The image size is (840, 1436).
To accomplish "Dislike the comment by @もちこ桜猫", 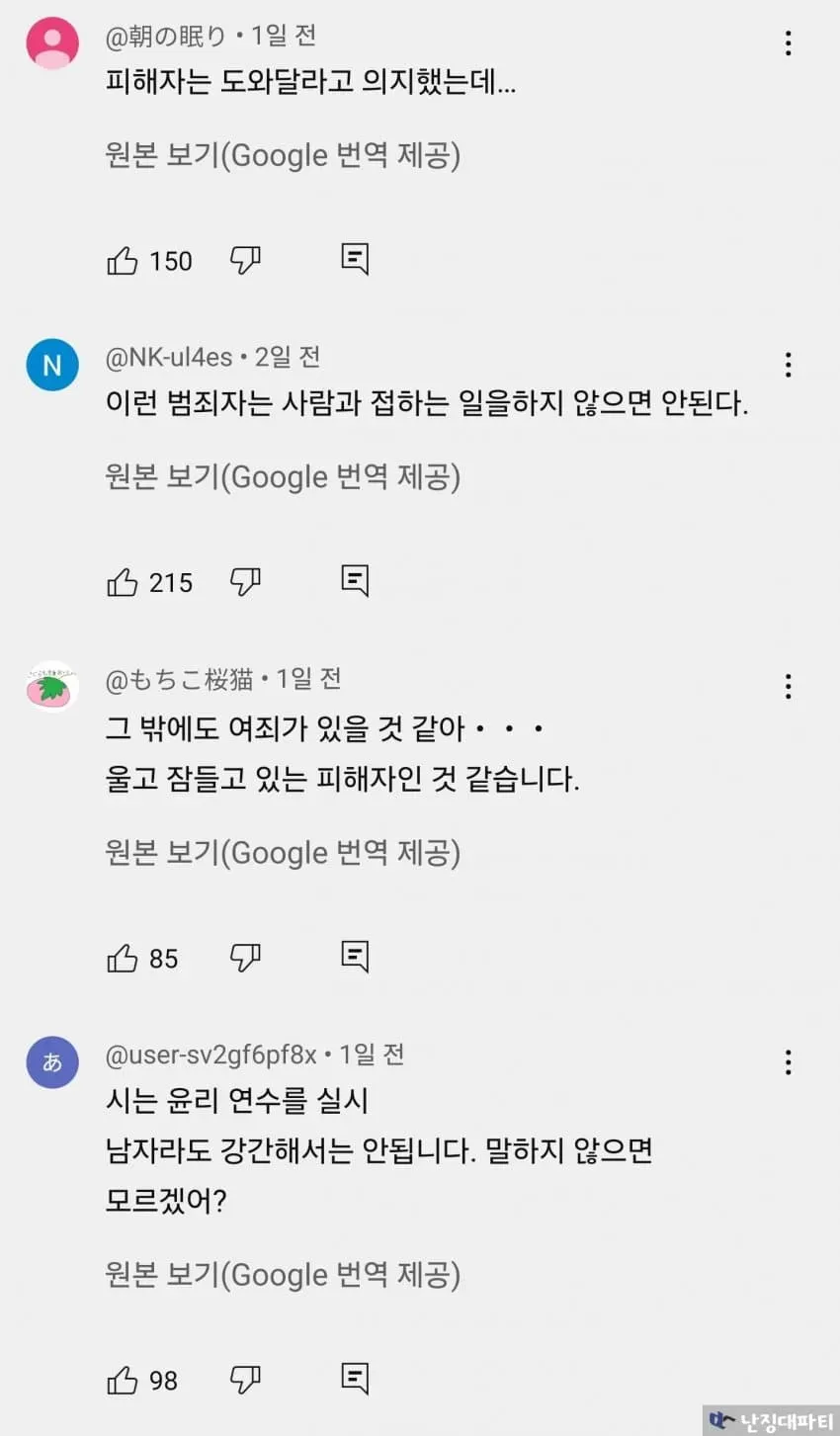I will coord(245,958).
